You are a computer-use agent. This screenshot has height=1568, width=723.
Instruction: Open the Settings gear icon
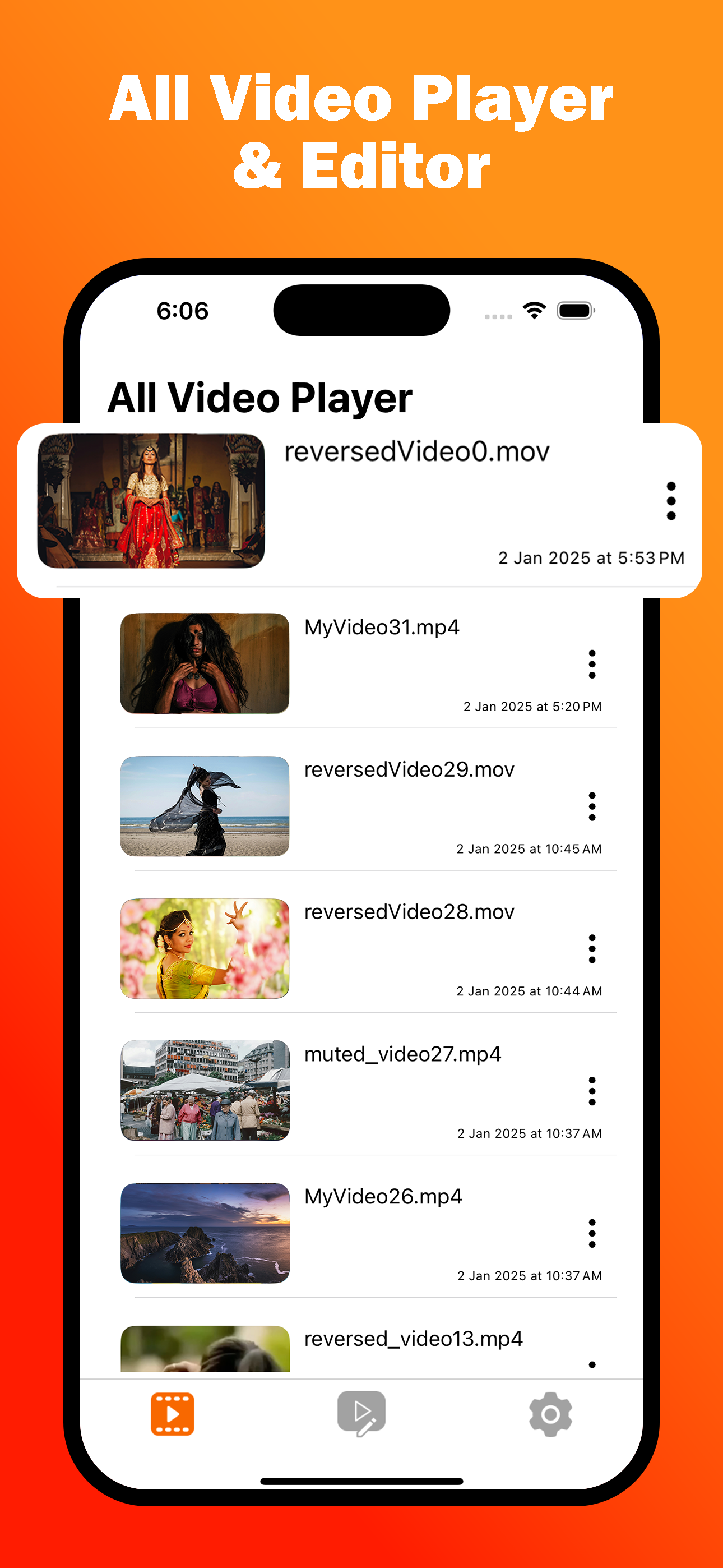coord(550,1414)
